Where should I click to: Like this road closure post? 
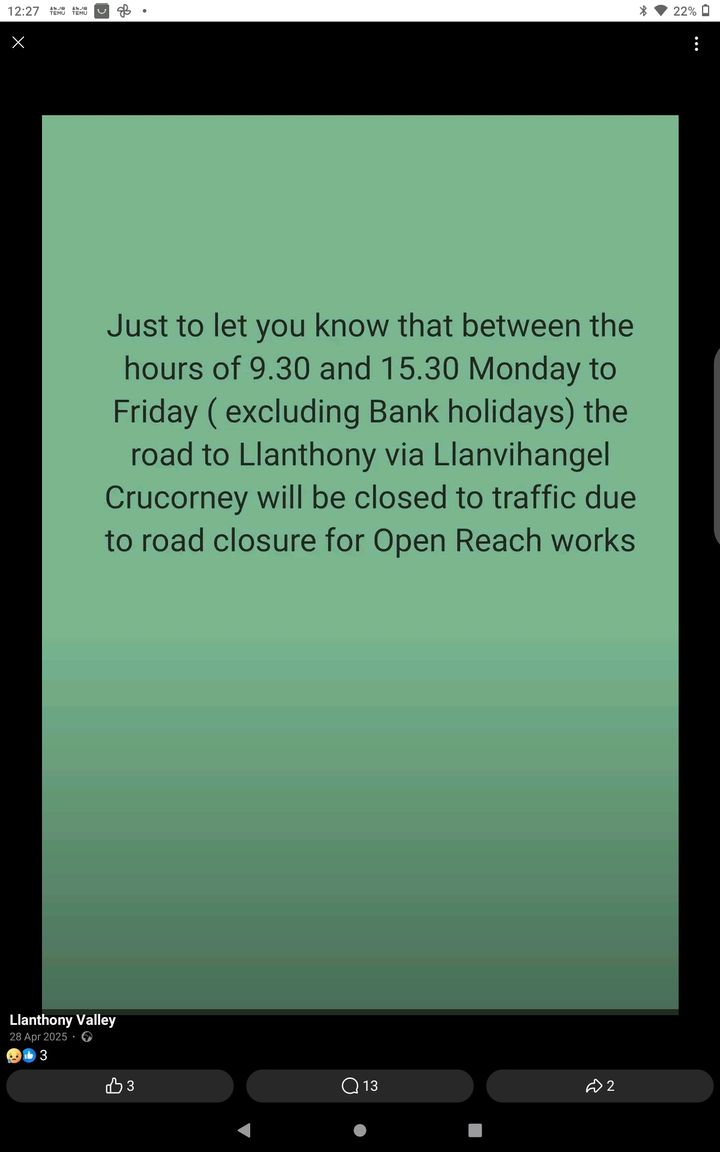120,1085
